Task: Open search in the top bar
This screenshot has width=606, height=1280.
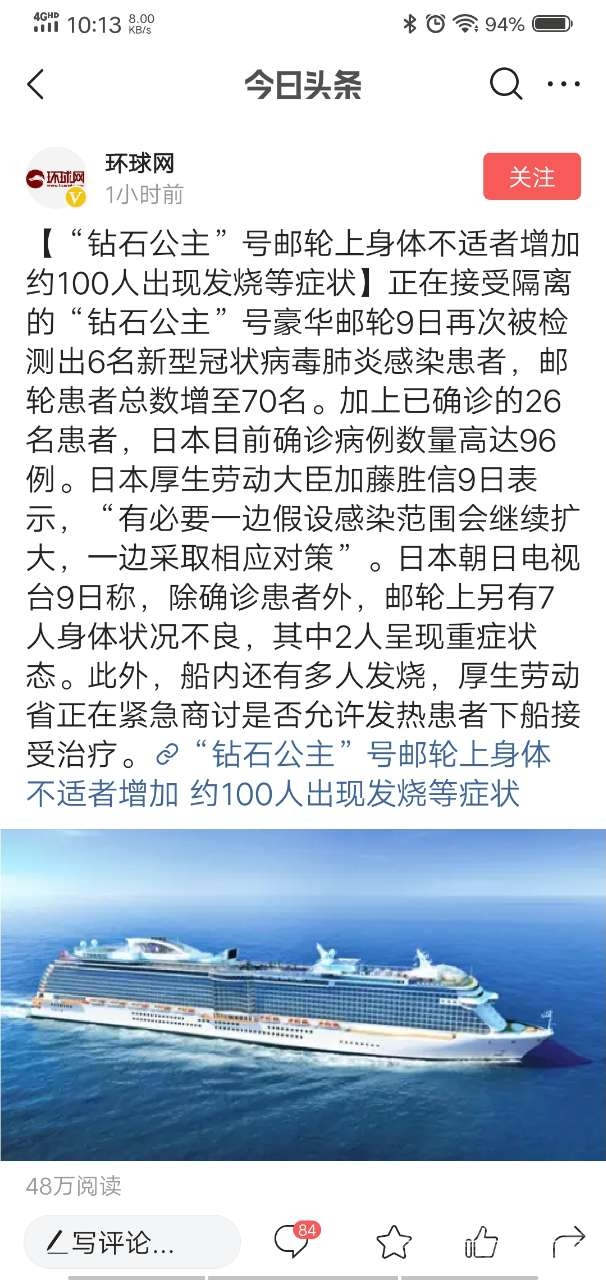Action: [x=505, y=85]
